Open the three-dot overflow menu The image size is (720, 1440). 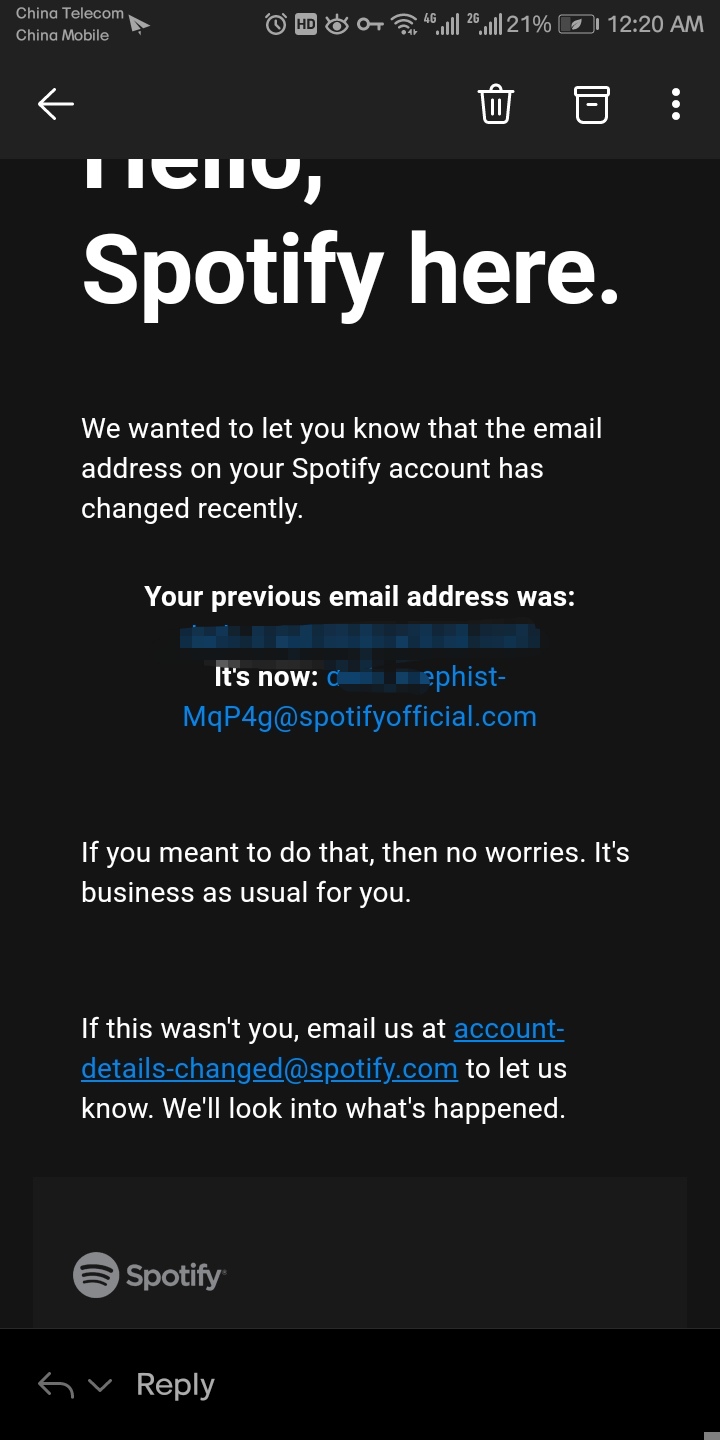pos(676,104)
